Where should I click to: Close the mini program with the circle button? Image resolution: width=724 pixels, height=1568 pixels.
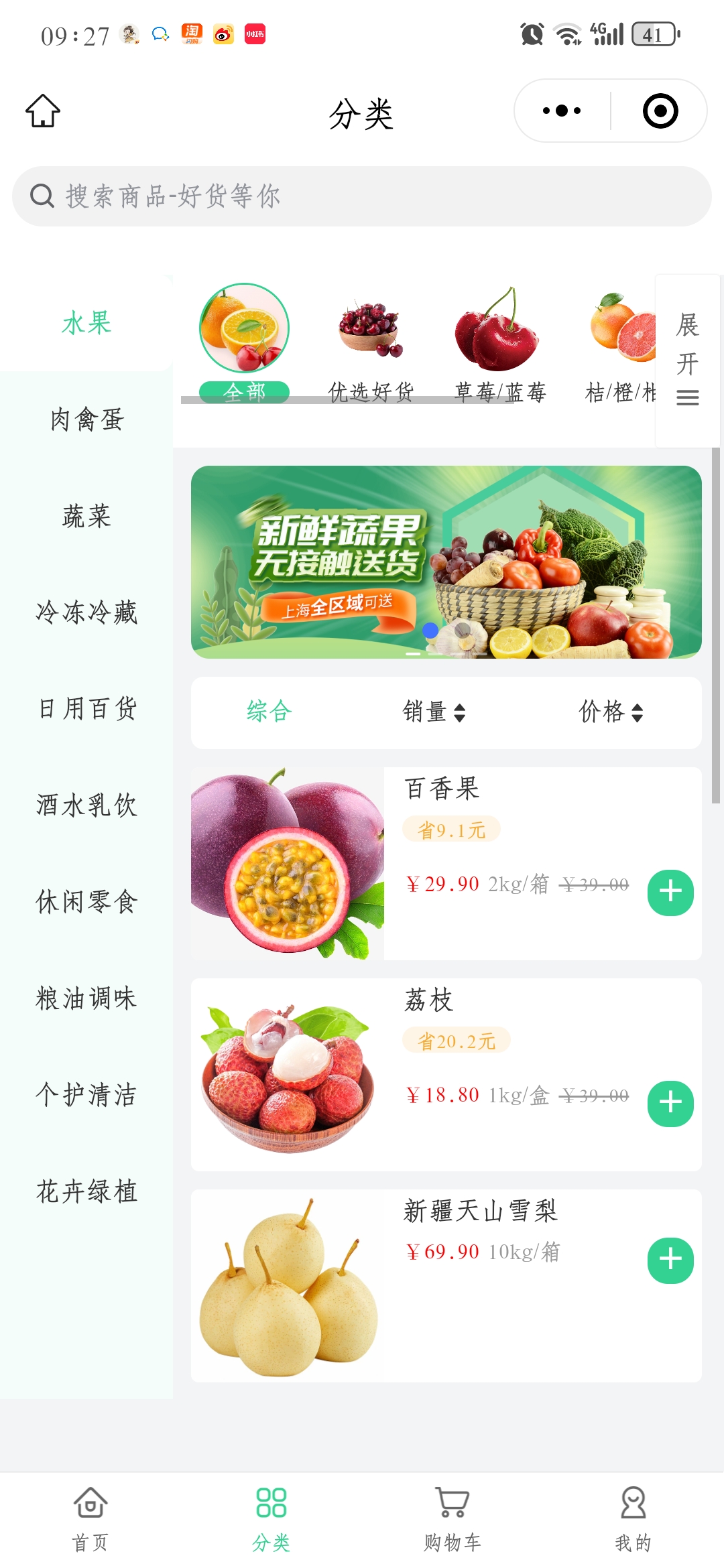click(x=660, y=111)
